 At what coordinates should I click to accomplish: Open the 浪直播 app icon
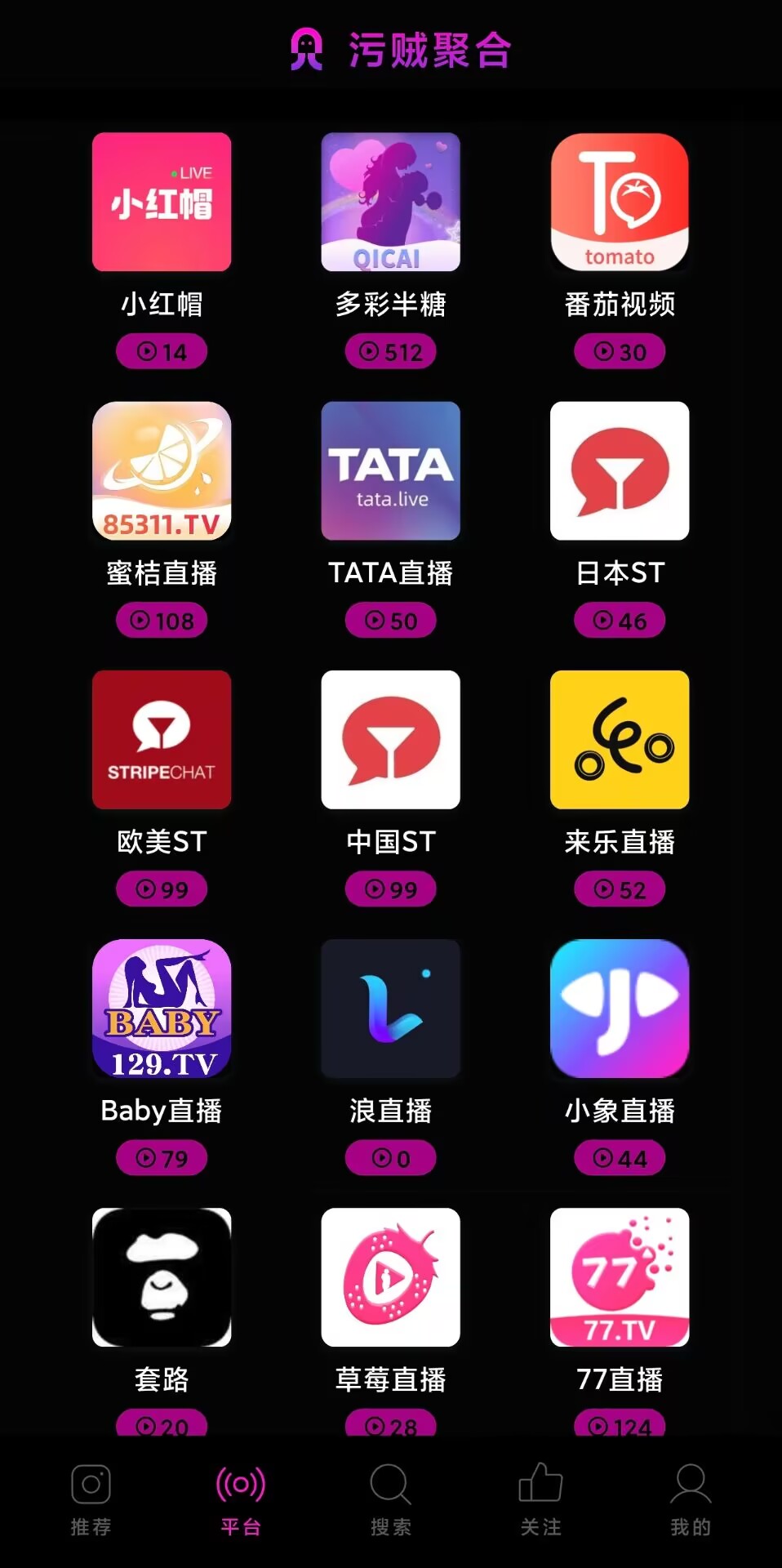click(x=390, y=1008)
